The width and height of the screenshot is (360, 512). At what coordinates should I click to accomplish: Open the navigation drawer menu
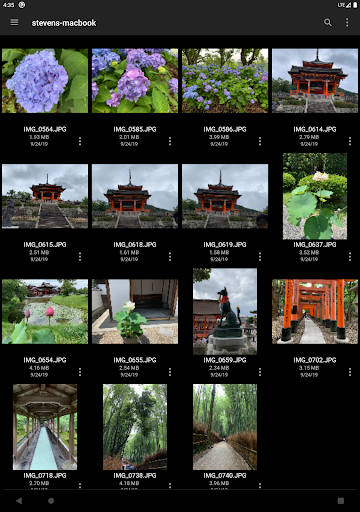click(14, 22)
